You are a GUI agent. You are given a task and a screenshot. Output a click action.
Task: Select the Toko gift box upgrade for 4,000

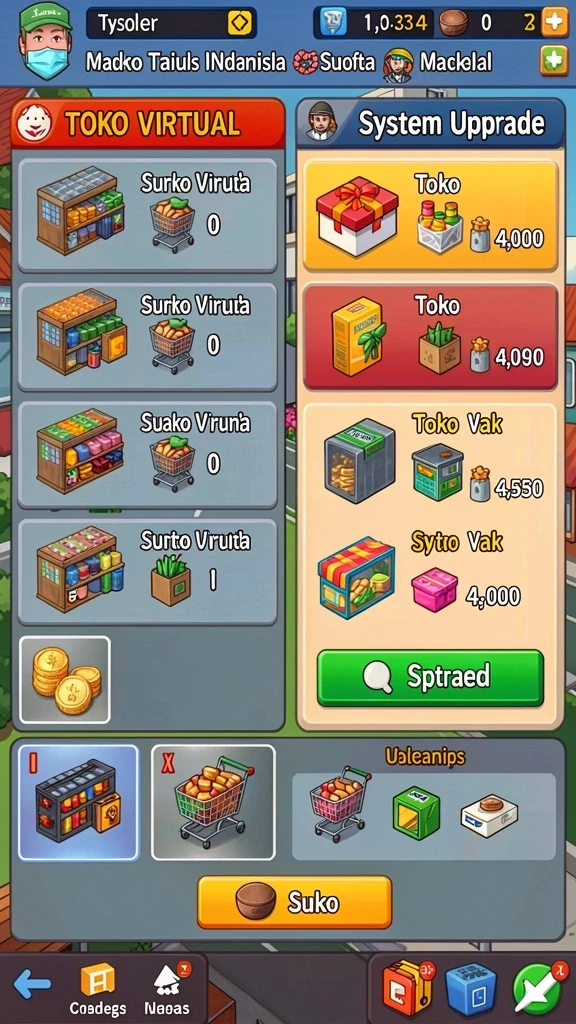coord(431,216)
